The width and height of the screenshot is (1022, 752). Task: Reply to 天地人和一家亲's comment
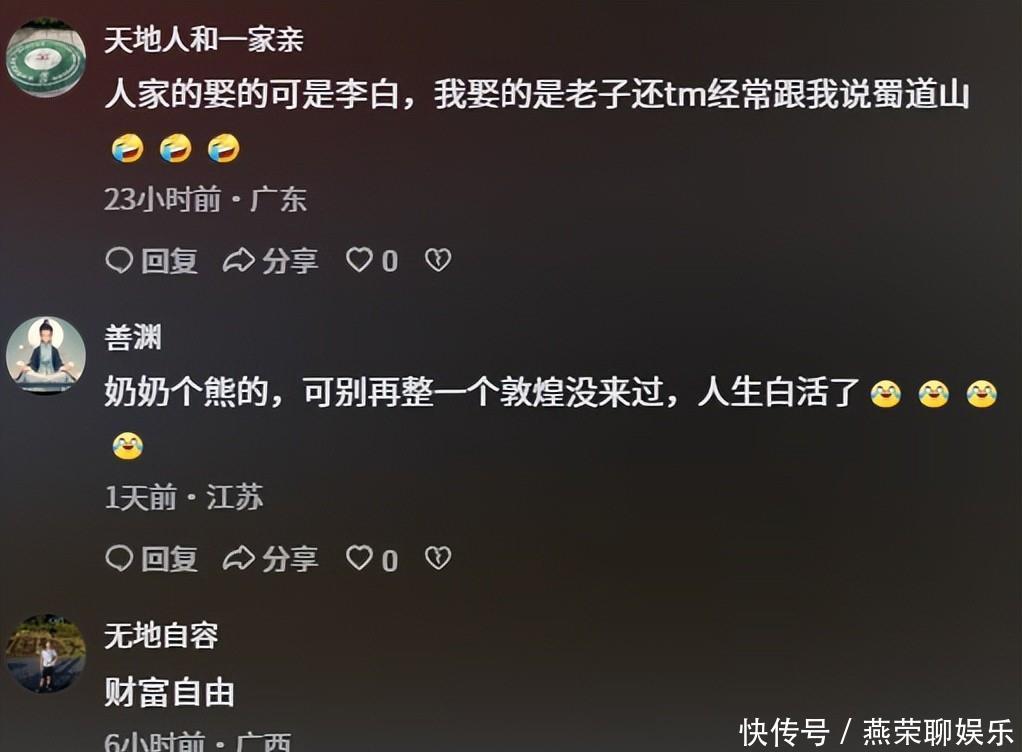[x=152, y=261]
